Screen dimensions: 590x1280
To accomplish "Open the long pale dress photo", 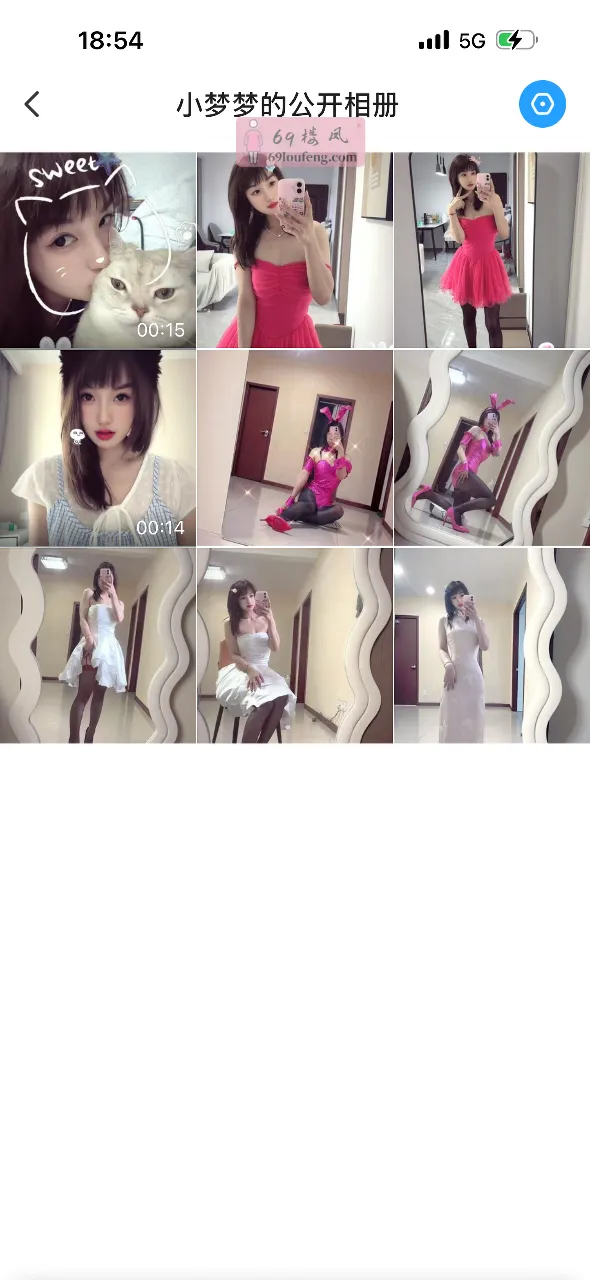I will pyautogui.click(x=492, y=645).
